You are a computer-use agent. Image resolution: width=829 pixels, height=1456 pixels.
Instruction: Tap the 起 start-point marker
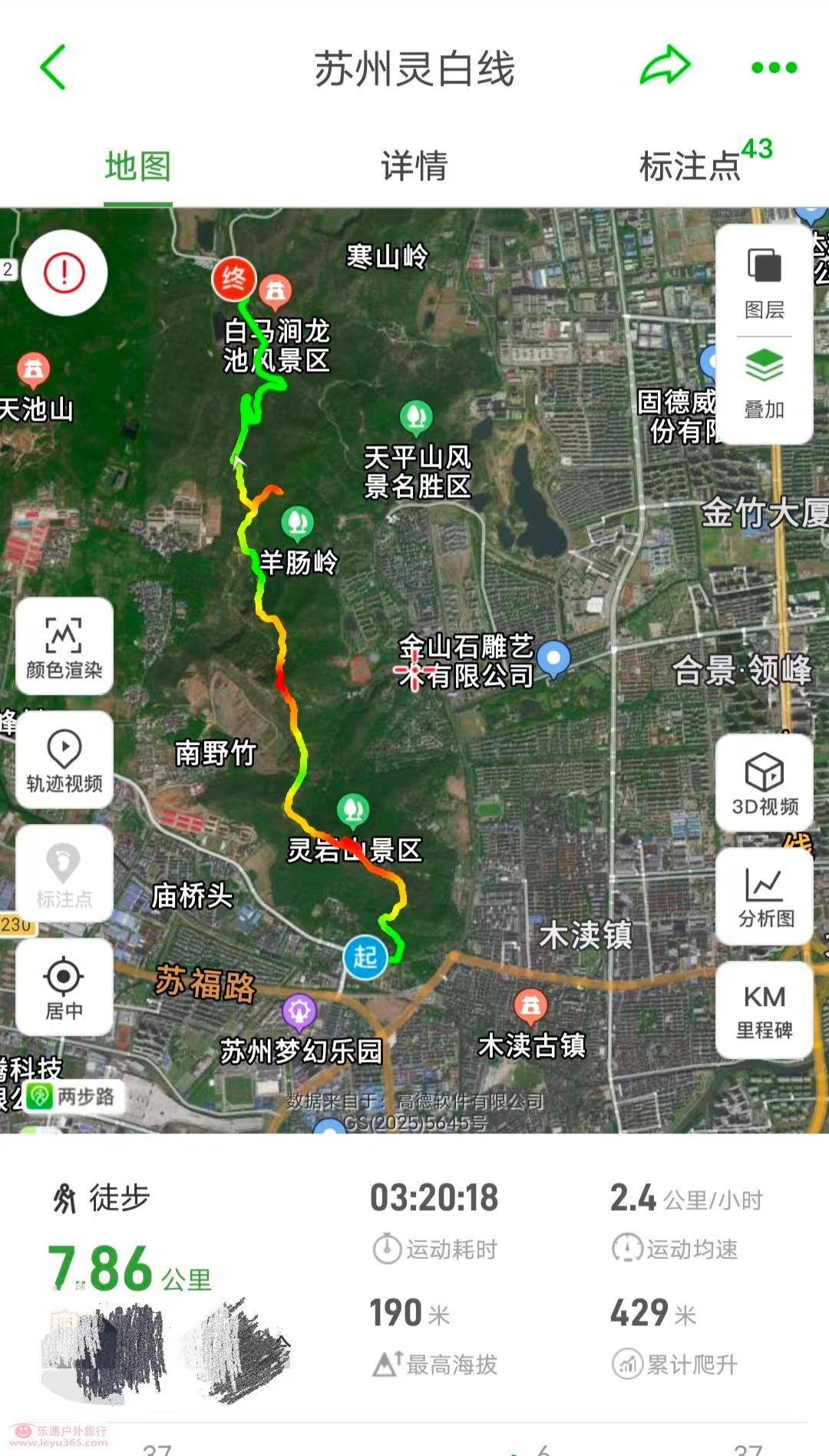click(365, 957)
